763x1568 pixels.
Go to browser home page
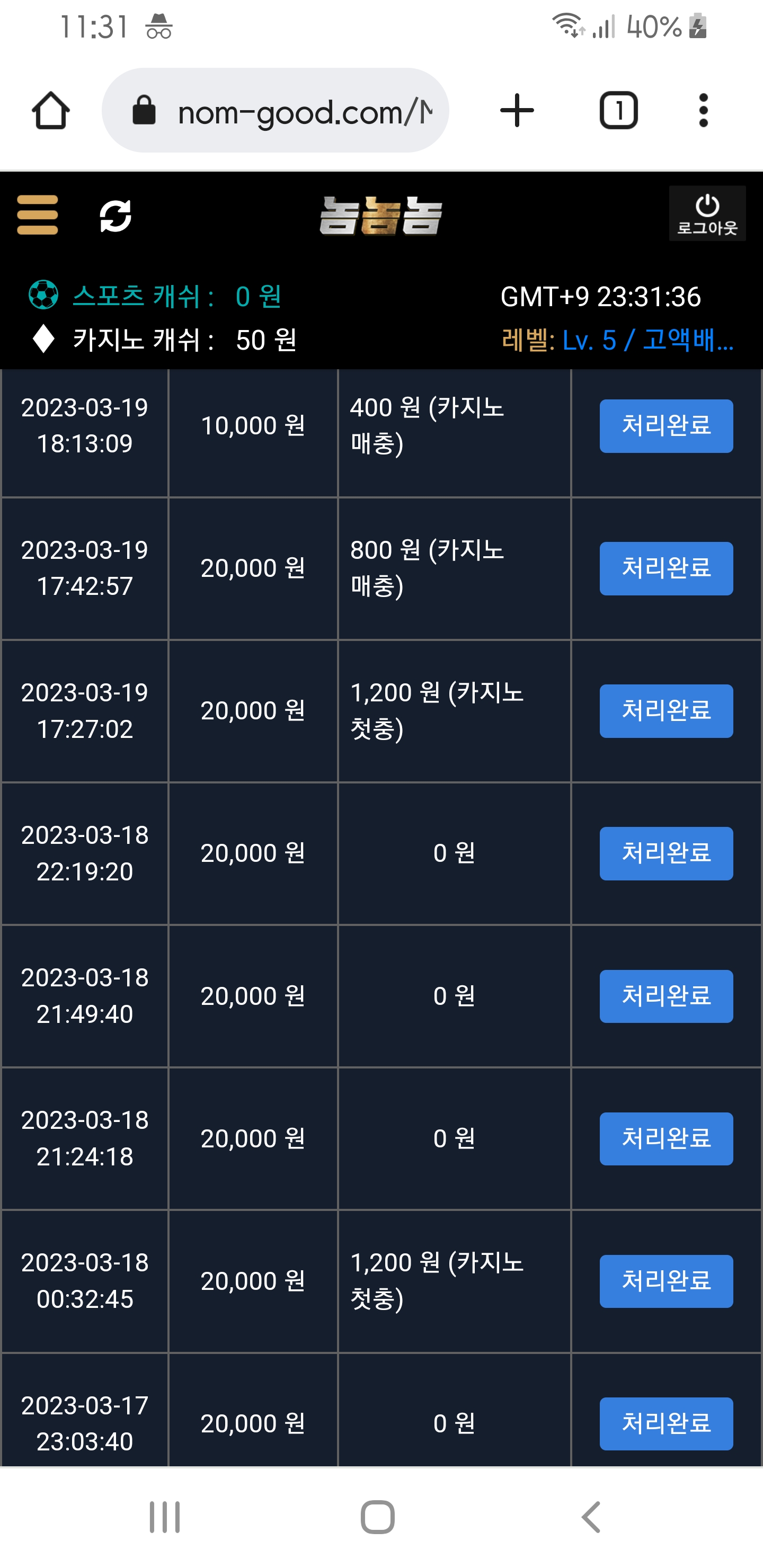(50, 111)
